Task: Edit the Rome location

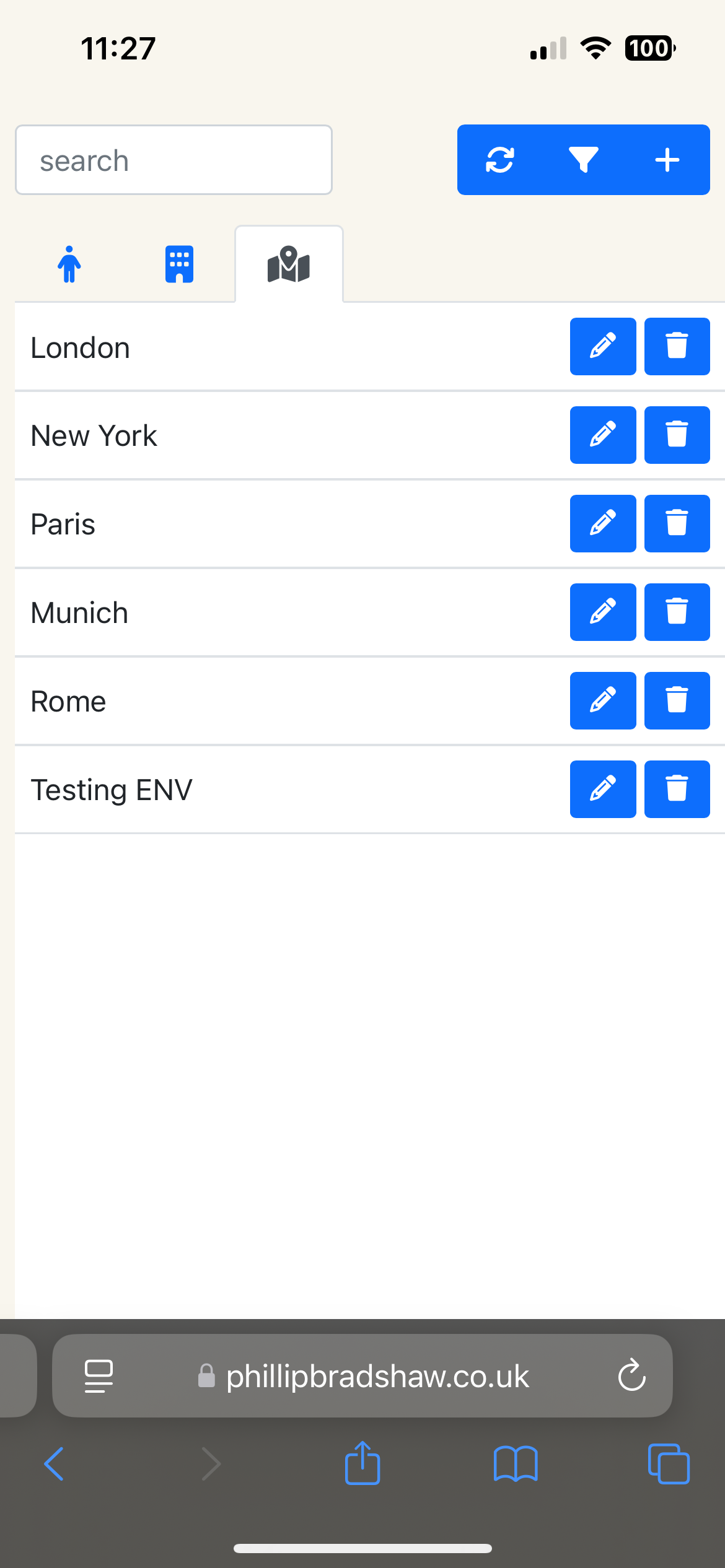Action: coord(603,700)
